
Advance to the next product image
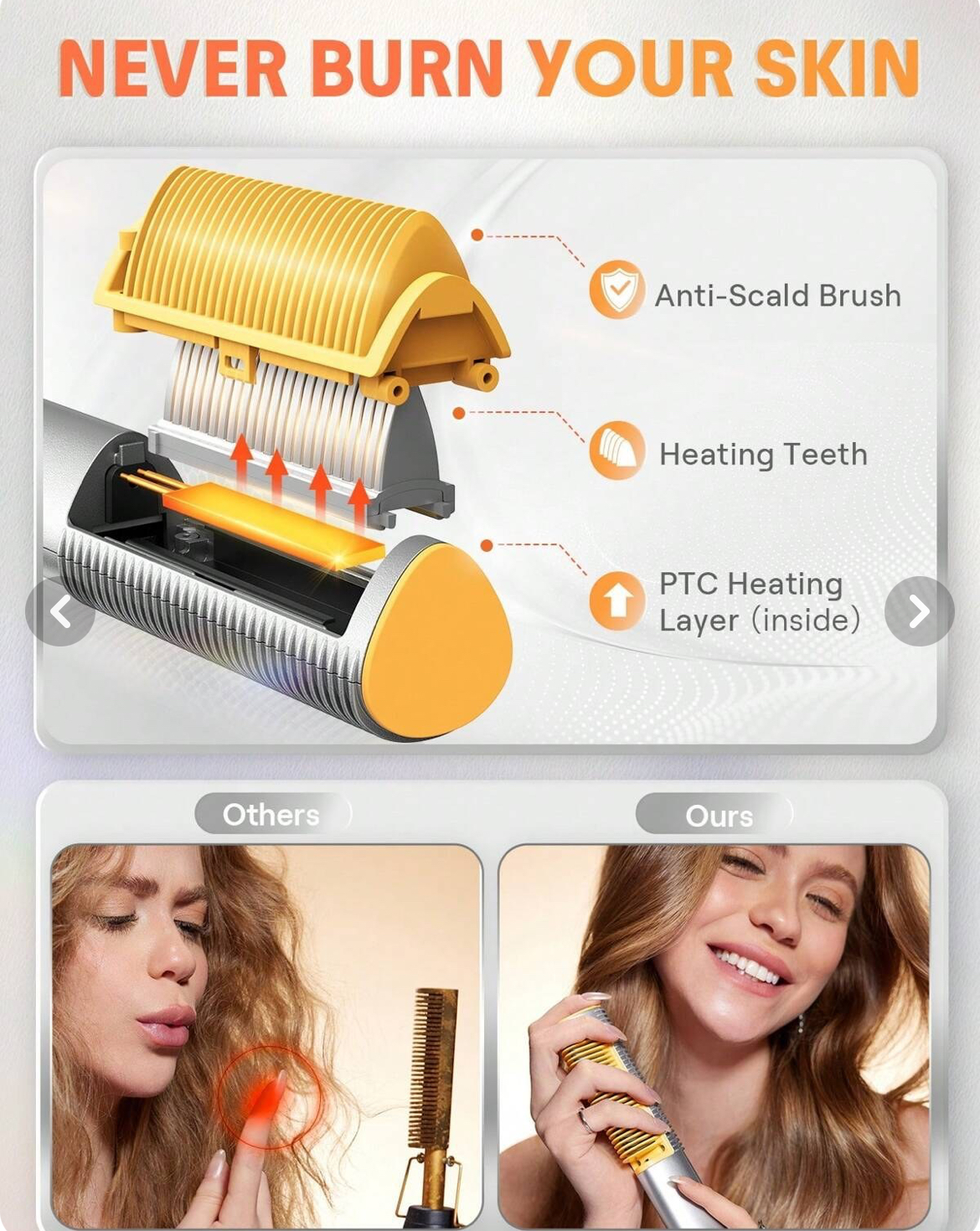pyautogui.click(x=919, y=611)
